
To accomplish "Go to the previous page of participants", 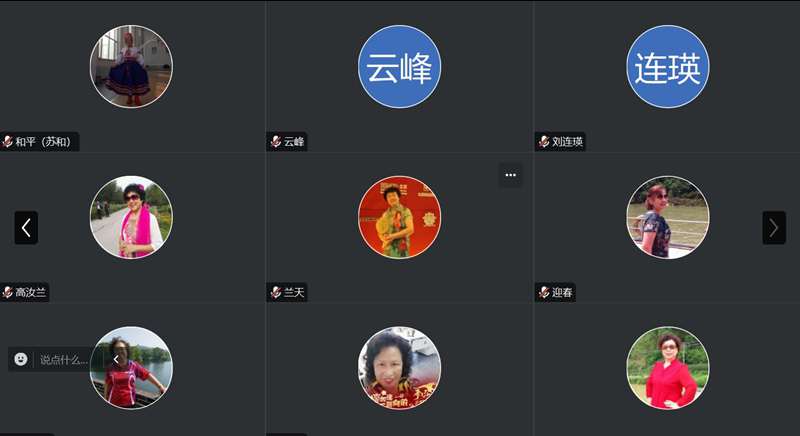I will pos(26,228).
